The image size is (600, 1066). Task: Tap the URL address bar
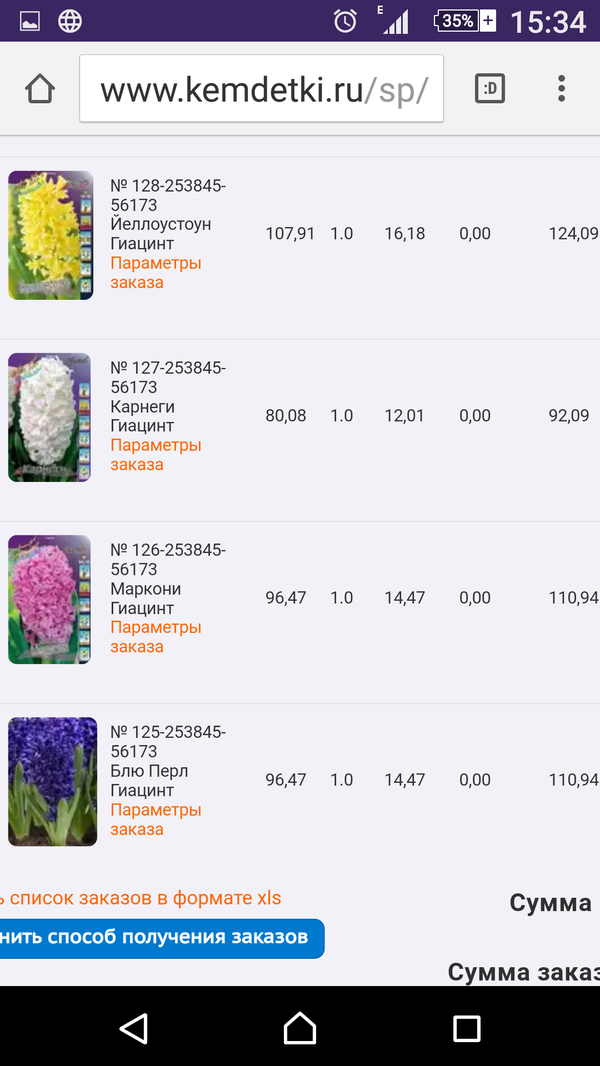[x=262, y=89]
